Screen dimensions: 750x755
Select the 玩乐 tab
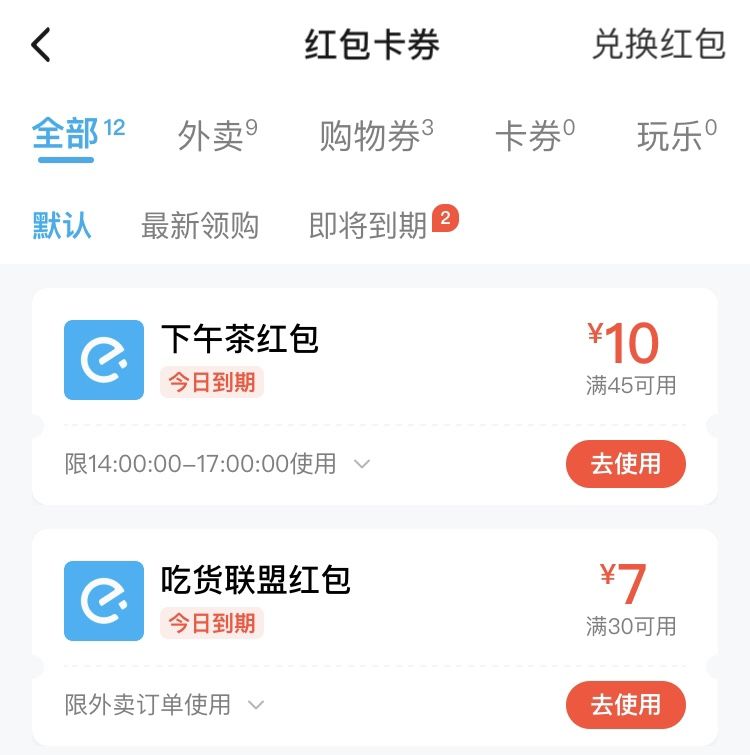(672, 134)
